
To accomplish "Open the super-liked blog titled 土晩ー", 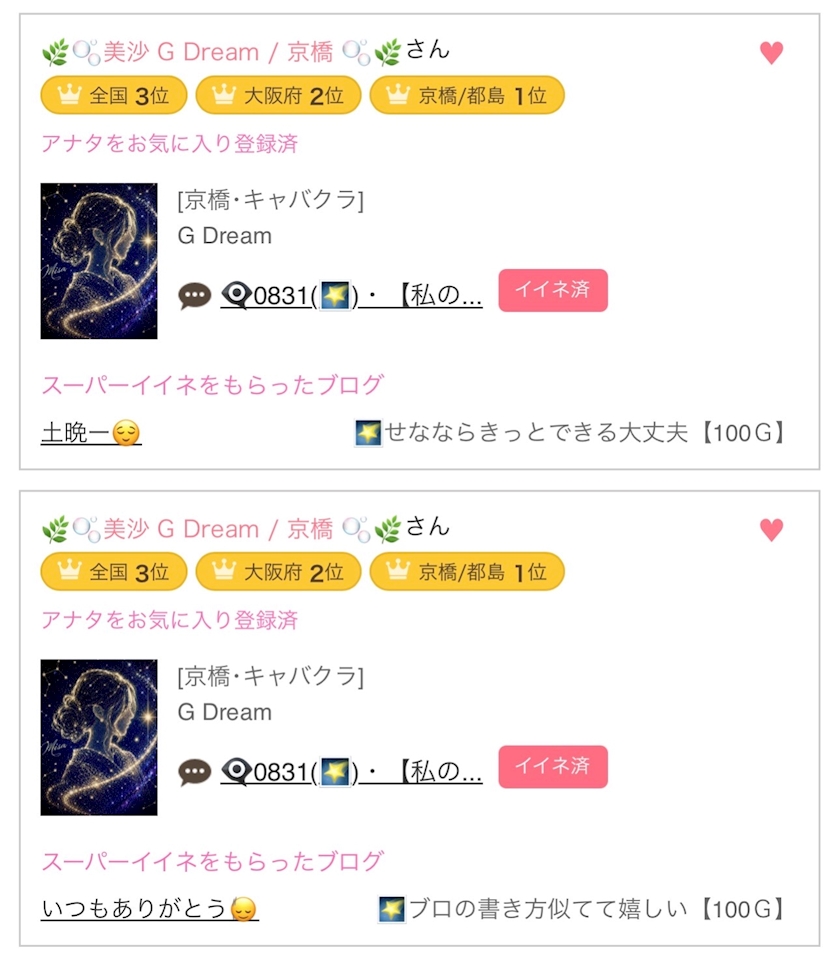I will pos(91,433).
